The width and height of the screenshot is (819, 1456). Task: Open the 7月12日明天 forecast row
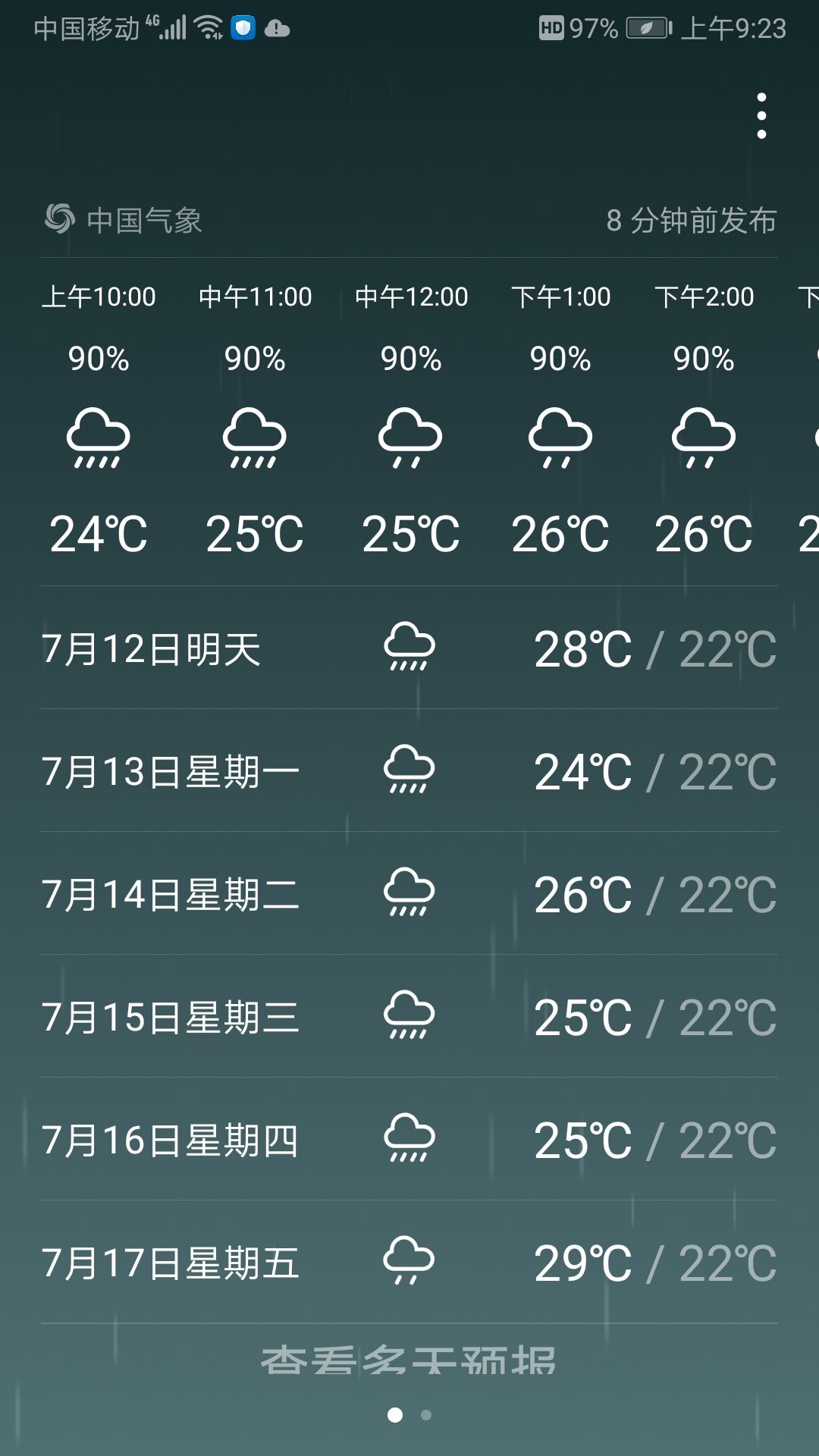(x=409, y=648)
